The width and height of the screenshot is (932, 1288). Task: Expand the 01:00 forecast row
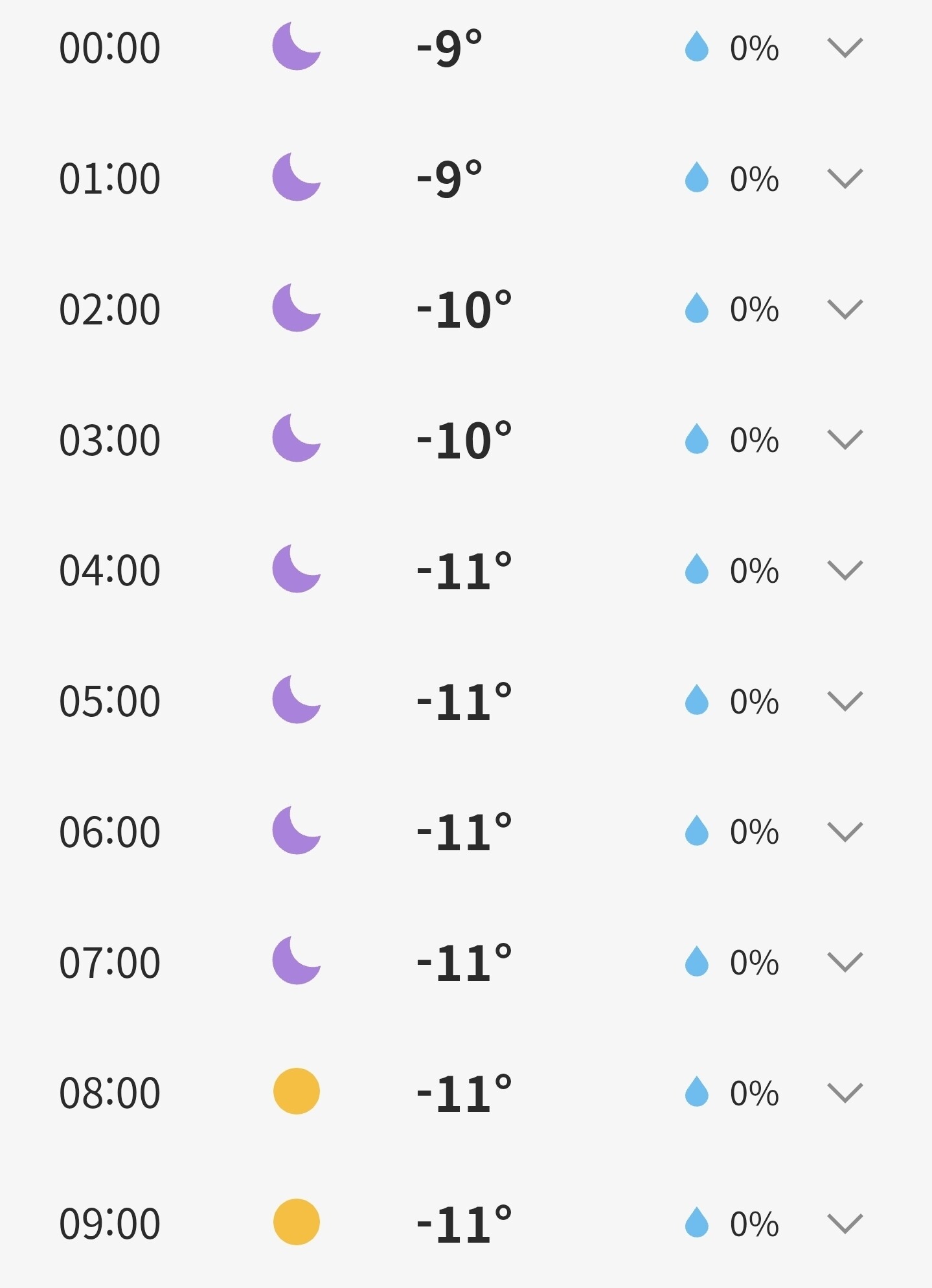tap(845, 179)
